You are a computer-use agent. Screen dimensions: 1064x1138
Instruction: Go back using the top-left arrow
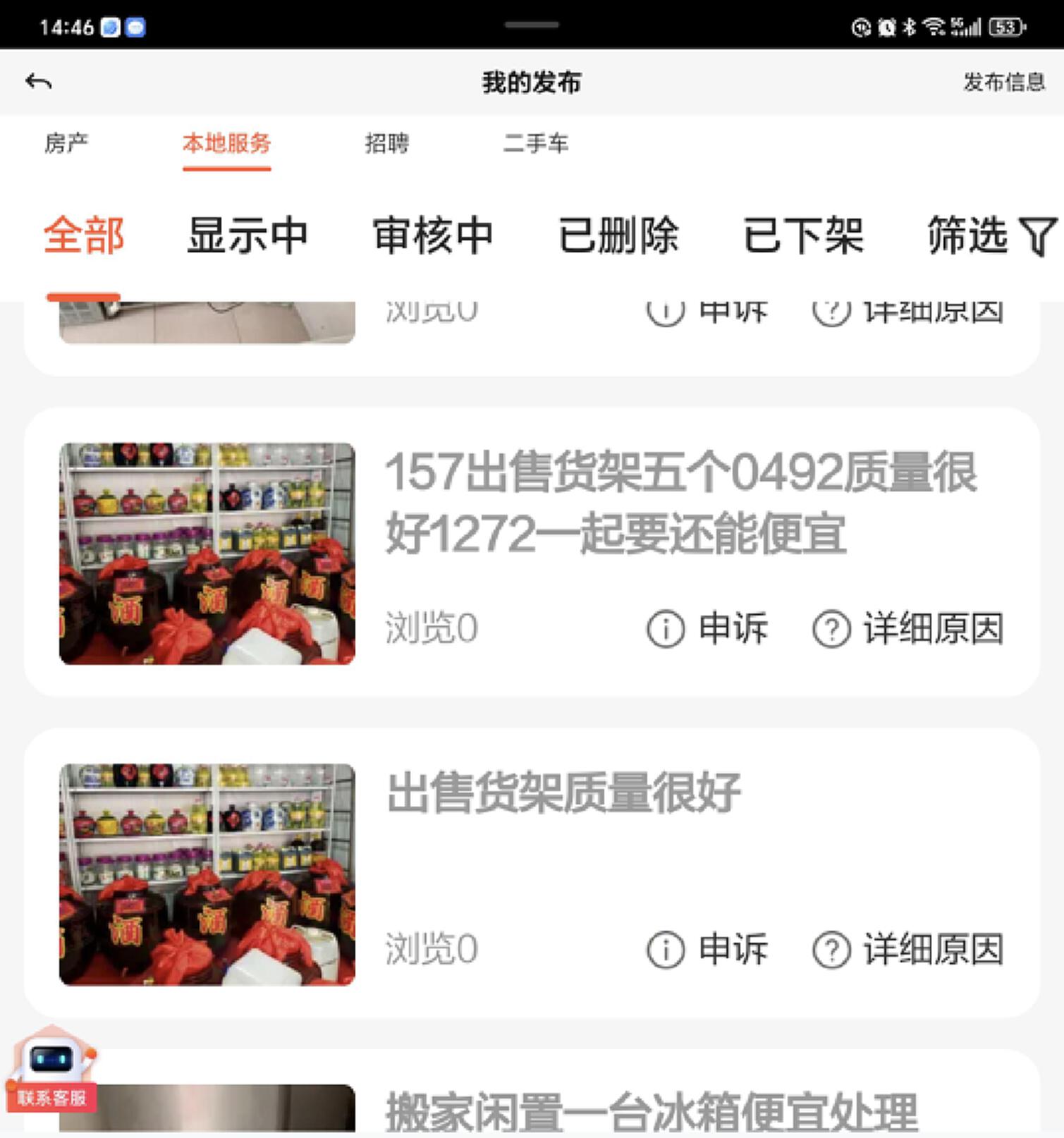pos(39,82)
